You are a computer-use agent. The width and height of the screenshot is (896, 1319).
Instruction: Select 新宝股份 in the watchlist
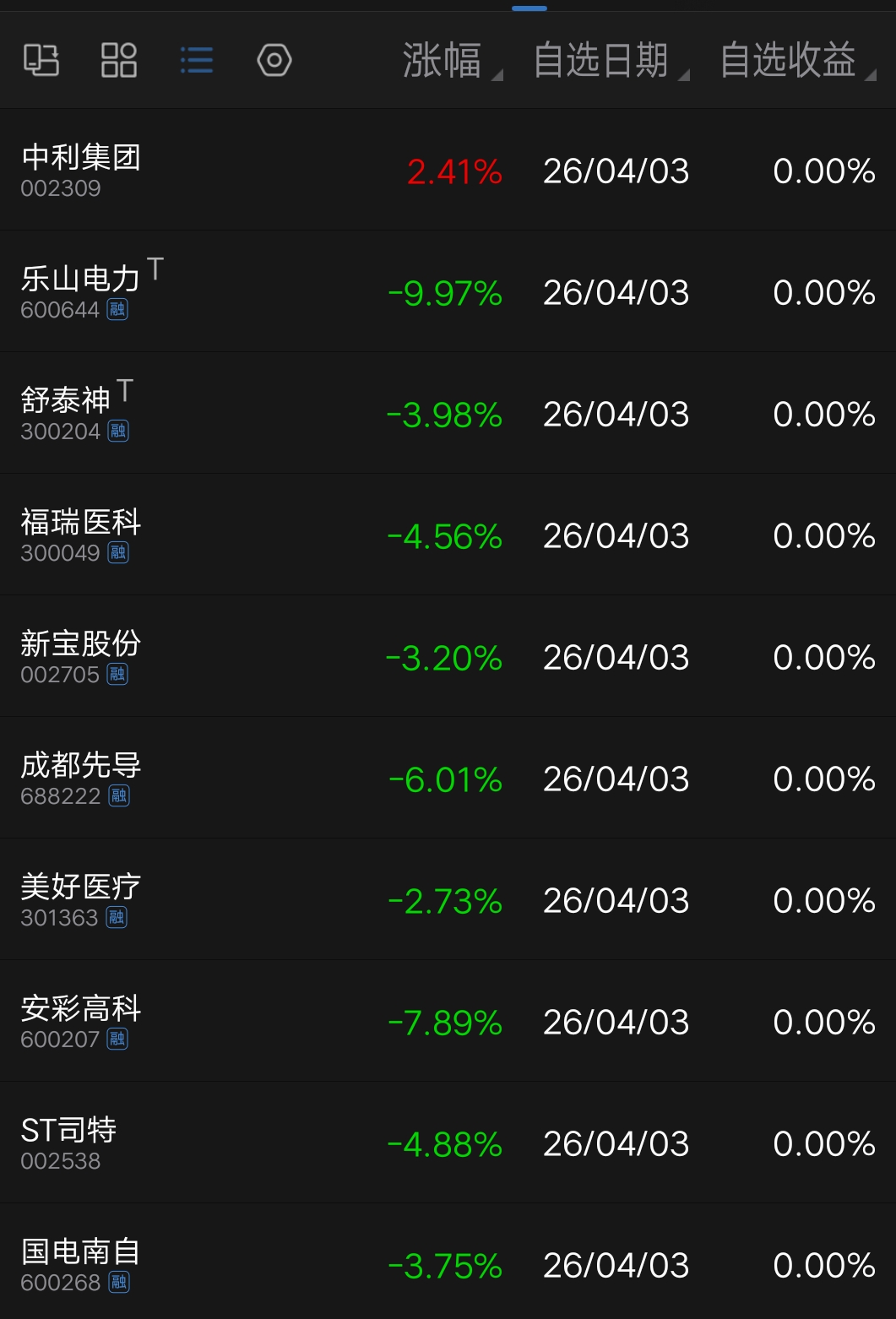pyautogui.click(x=81, y=656)
